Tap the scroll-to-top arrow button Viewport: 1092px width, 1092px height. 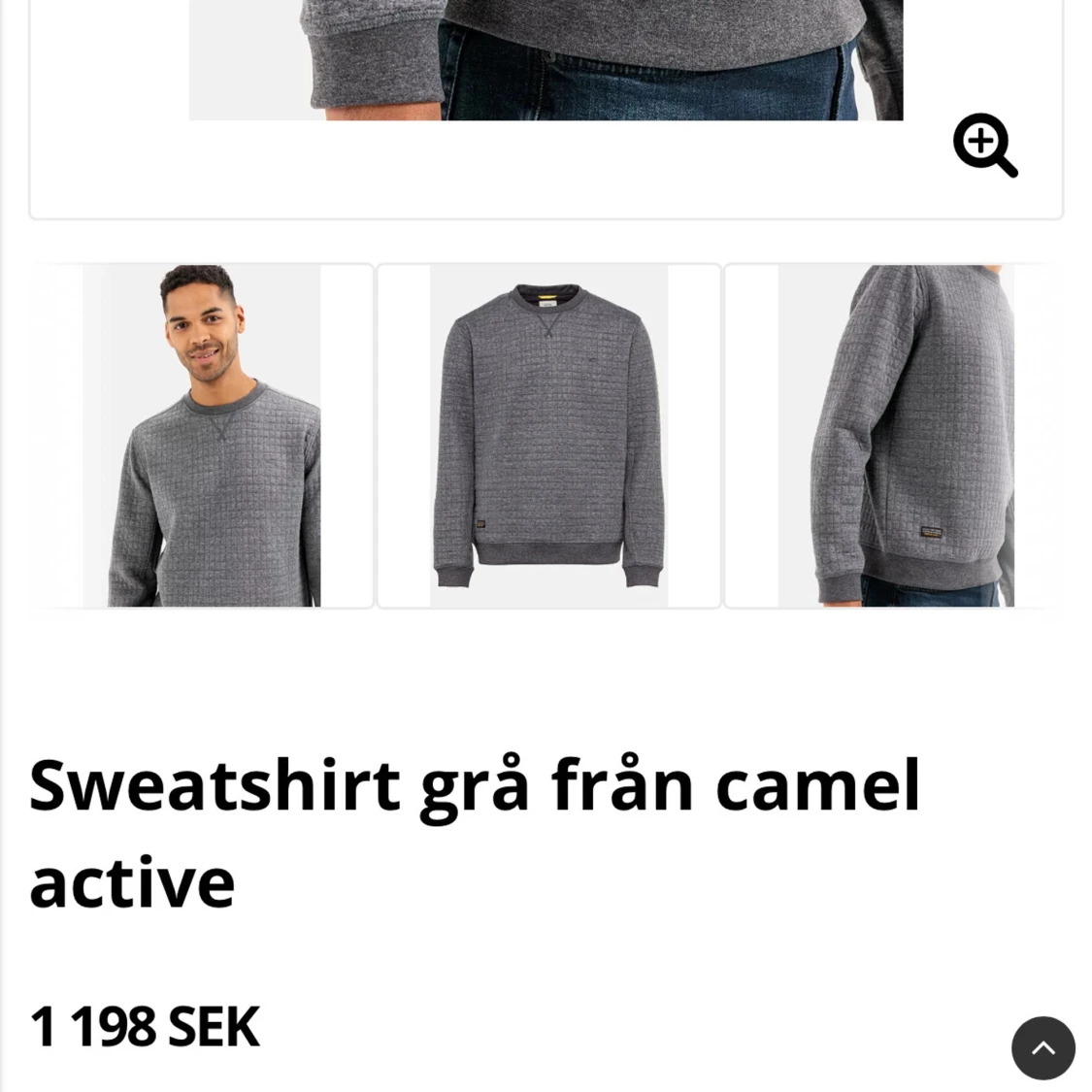1042,1047
